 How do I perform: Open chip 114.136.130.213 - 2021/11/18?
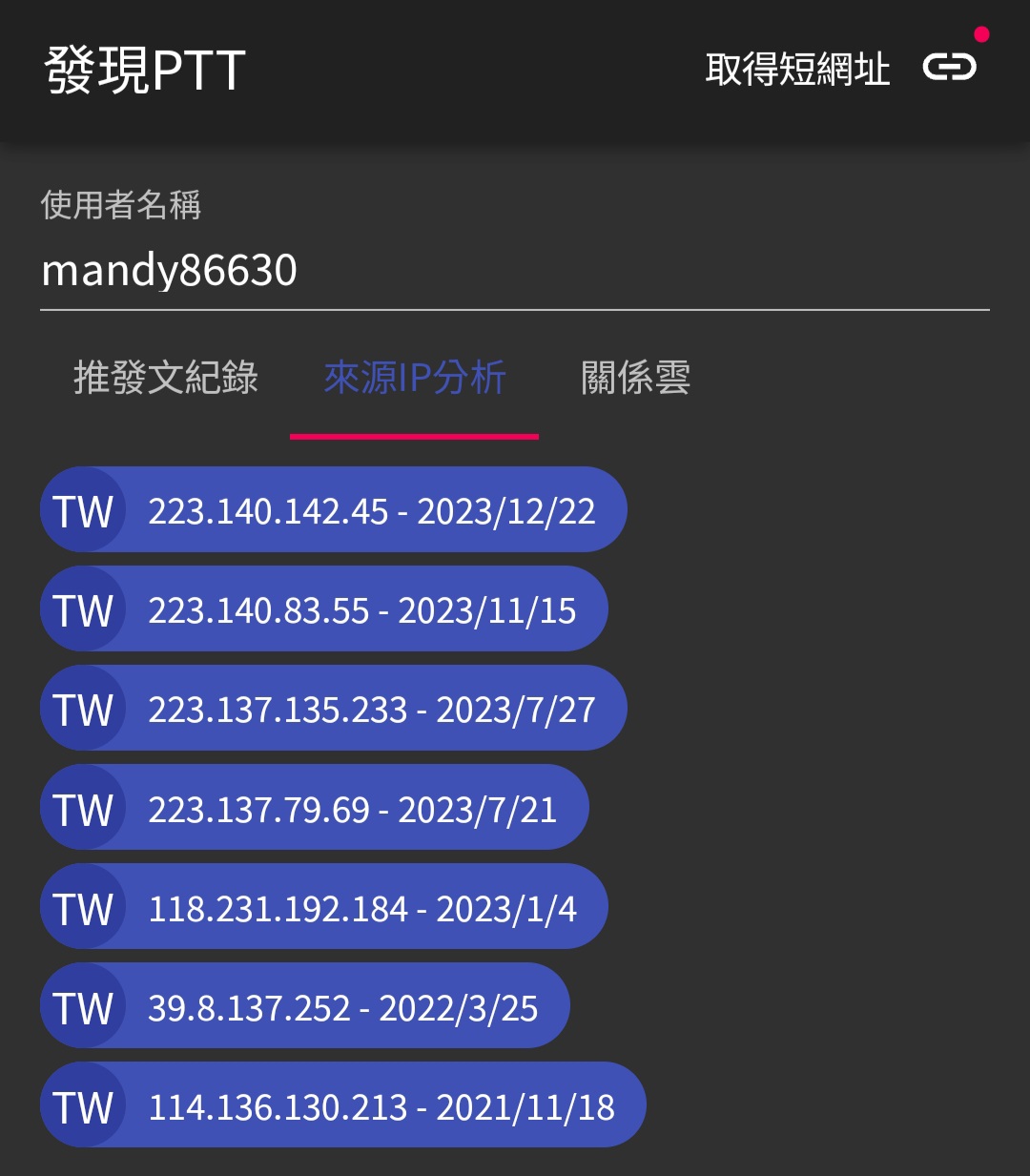pyautogui.click(x=343, y=1105)
